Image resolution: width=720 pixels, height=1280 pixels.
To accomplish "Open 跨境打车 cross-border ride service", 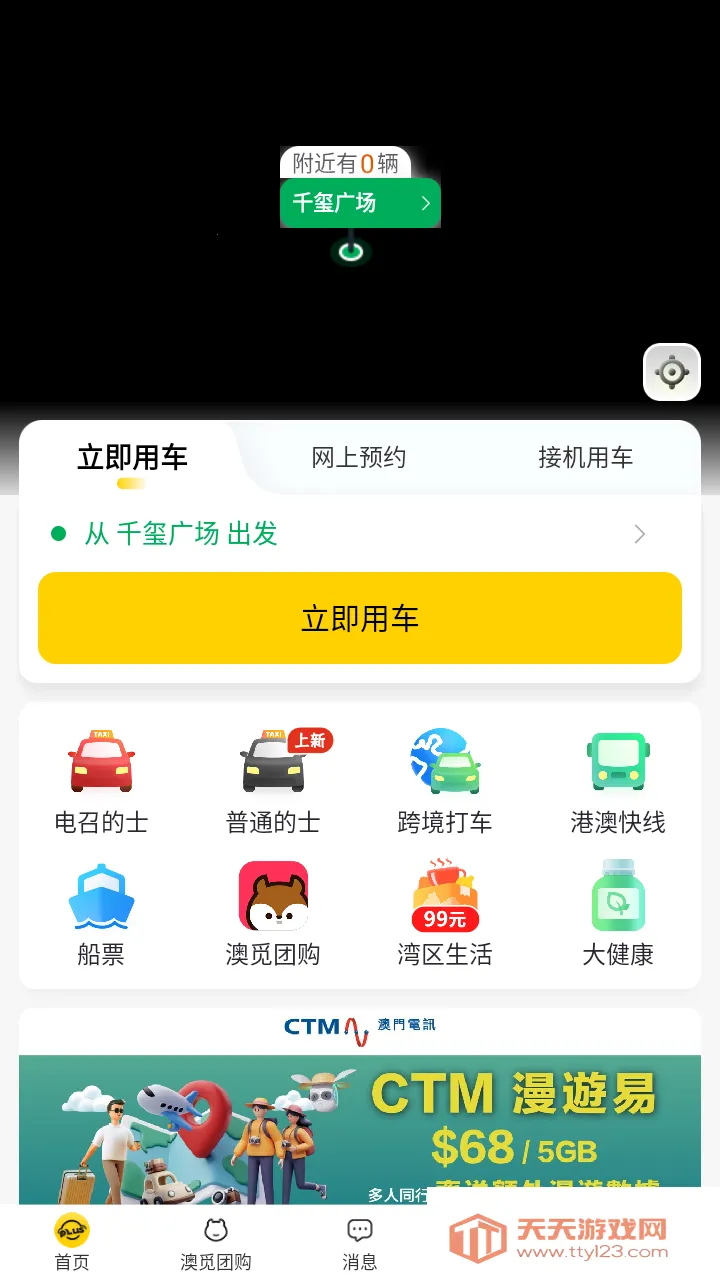I will [445, 780].
